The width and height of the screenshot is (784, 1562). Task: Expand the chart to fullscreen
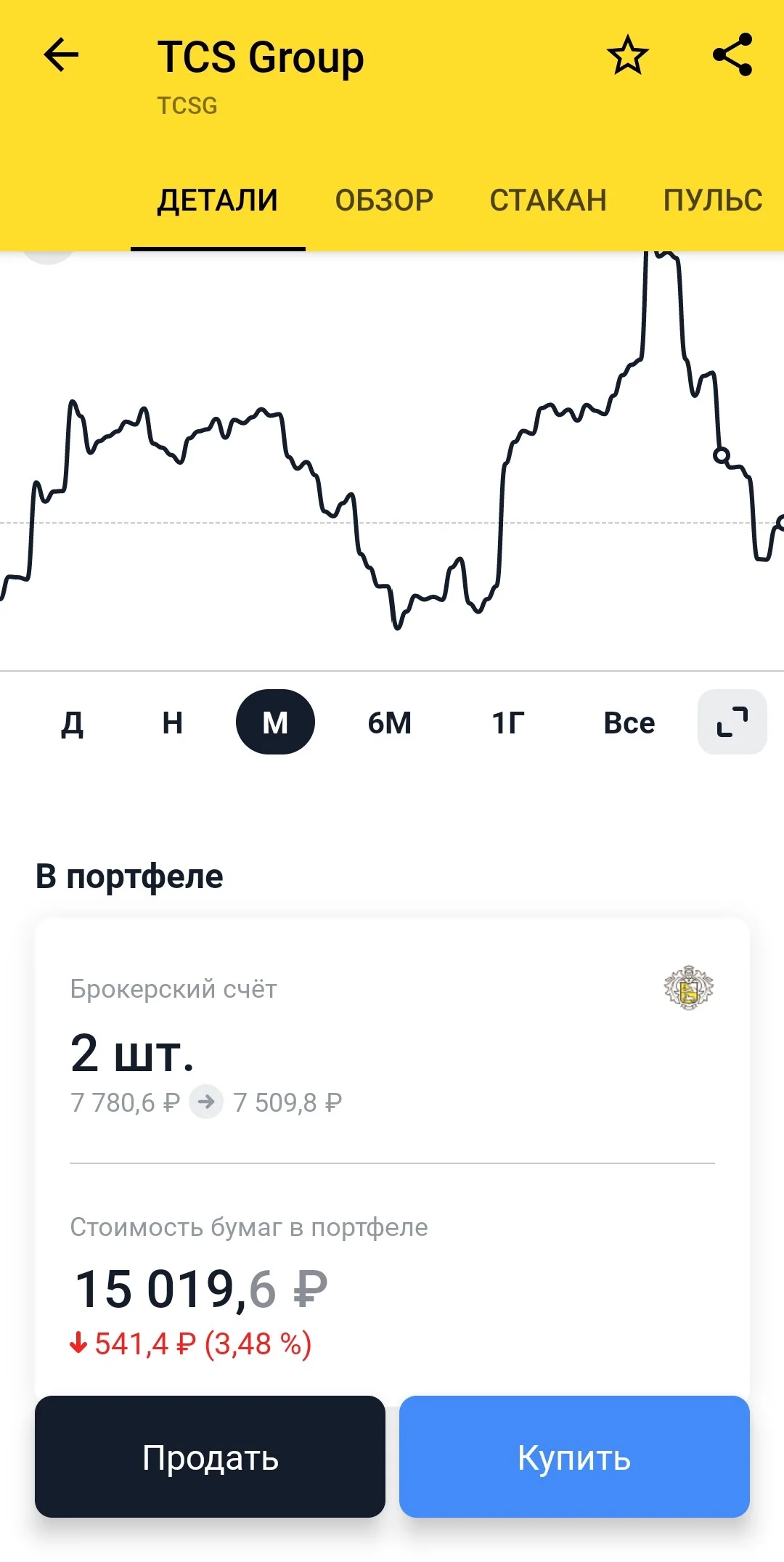point(732,722)
